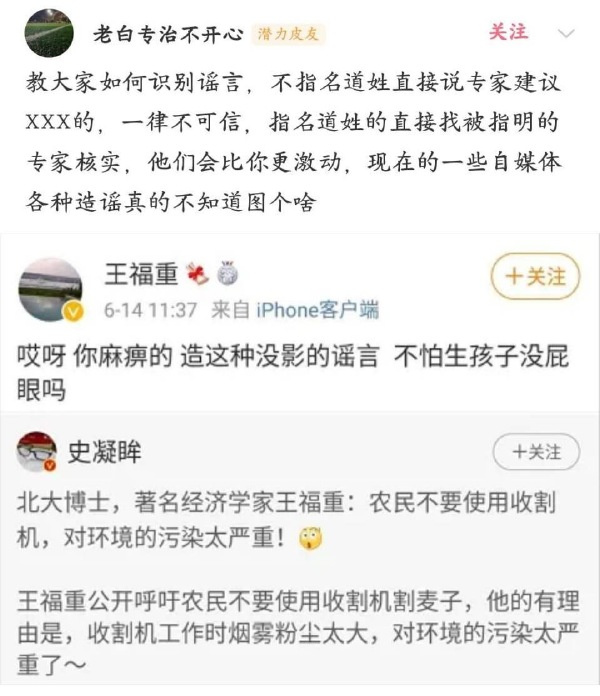Follow the user 老白专治不开心
The height and width of the screenshot is (696, 600).
(508, 32)
